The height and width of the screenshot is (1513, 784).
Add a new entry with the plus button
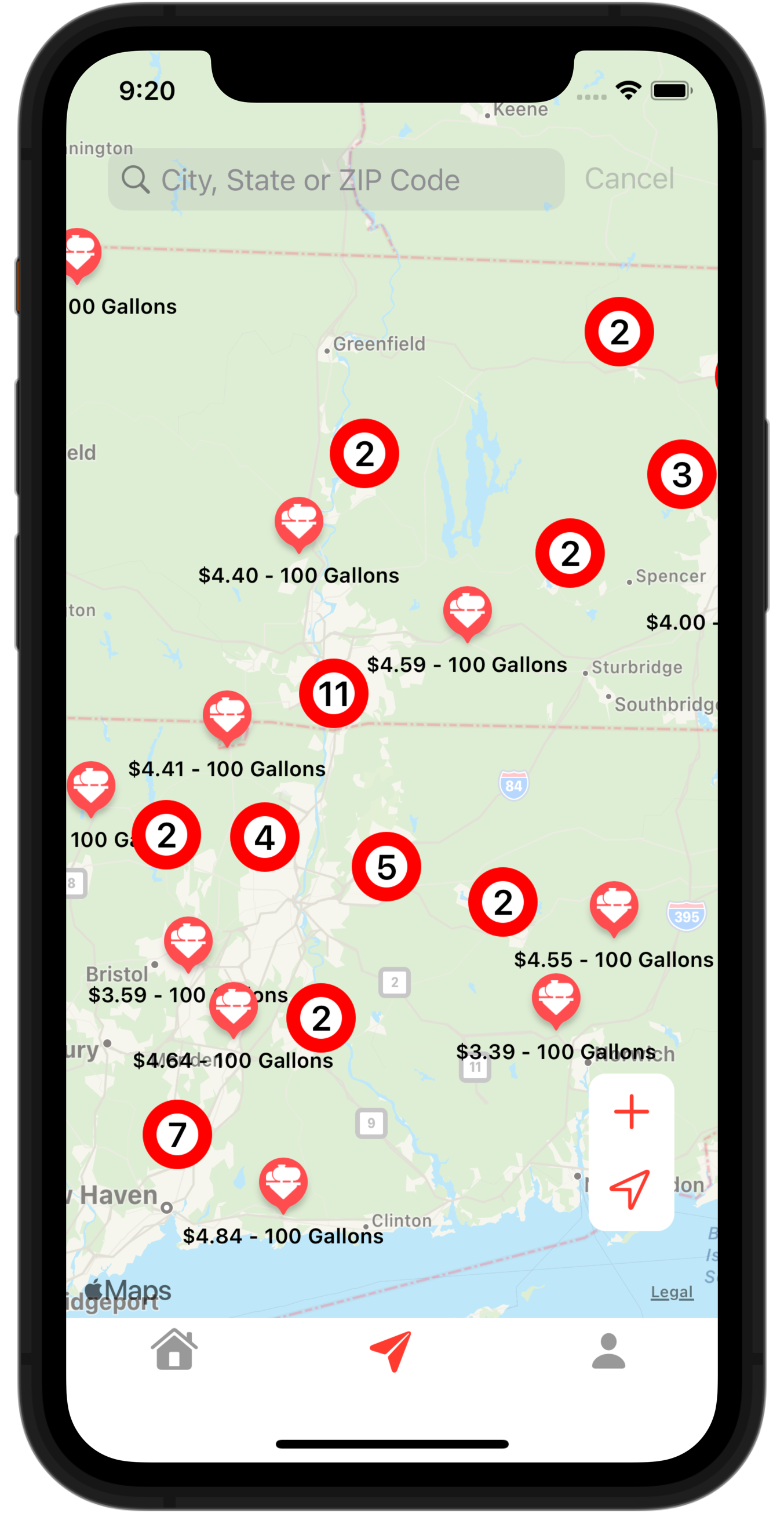point(630,1111)
